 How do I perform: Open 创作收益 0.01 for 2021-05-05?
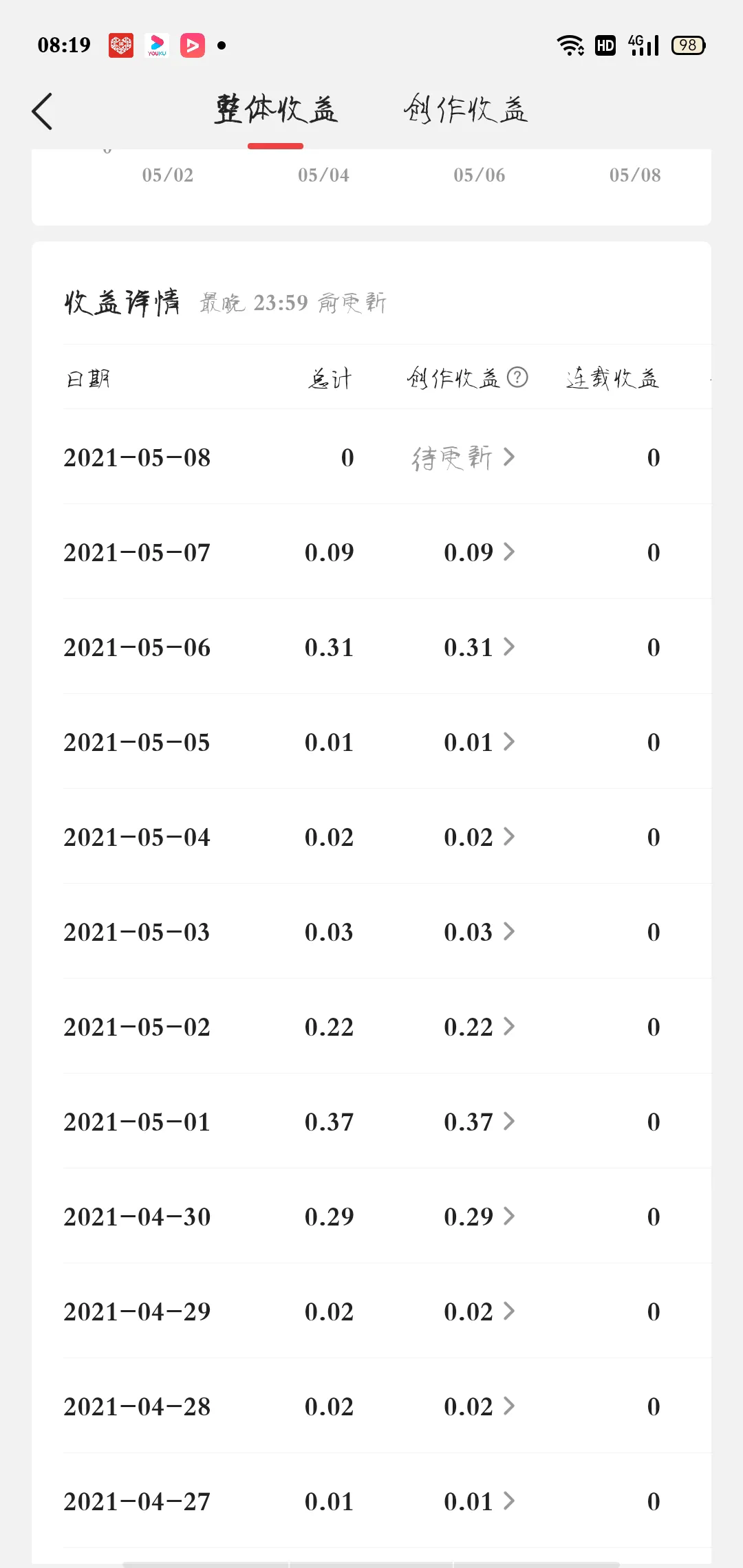point(479,742)
